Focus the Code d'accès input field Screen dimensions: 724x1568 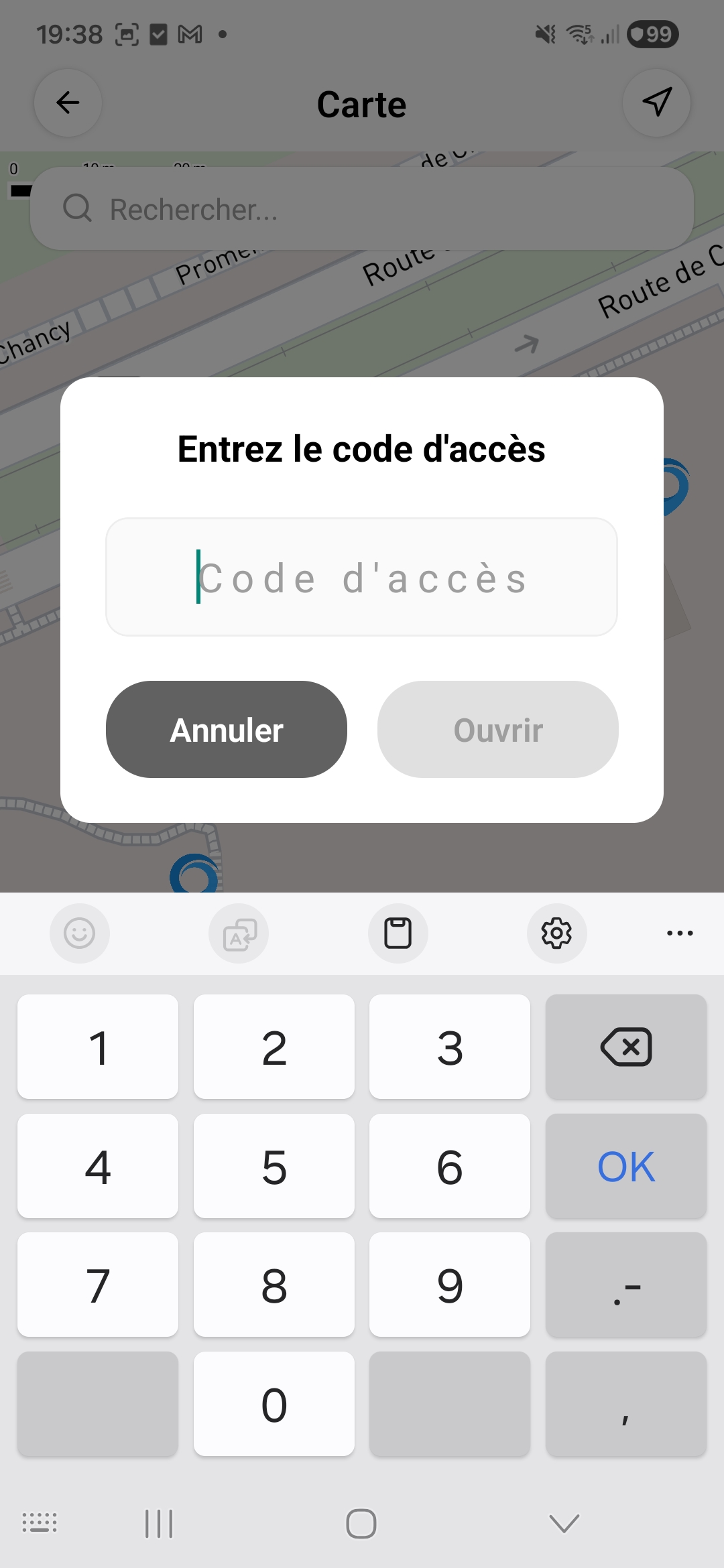pyautogui.click(x=362, y=577)
